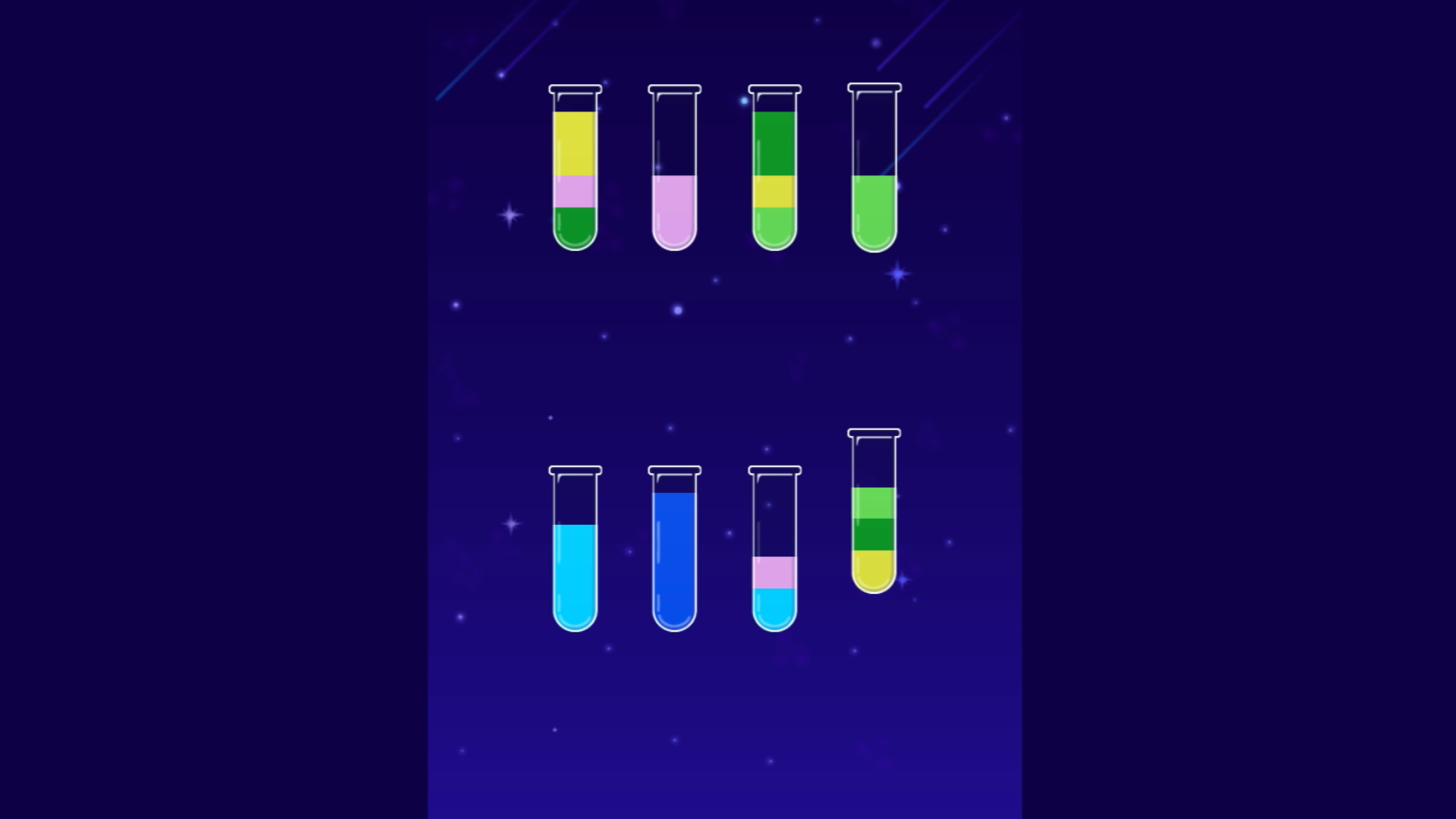
Task: Tap the tube containing only pink liquid
Action: click(x=674, y=168)
